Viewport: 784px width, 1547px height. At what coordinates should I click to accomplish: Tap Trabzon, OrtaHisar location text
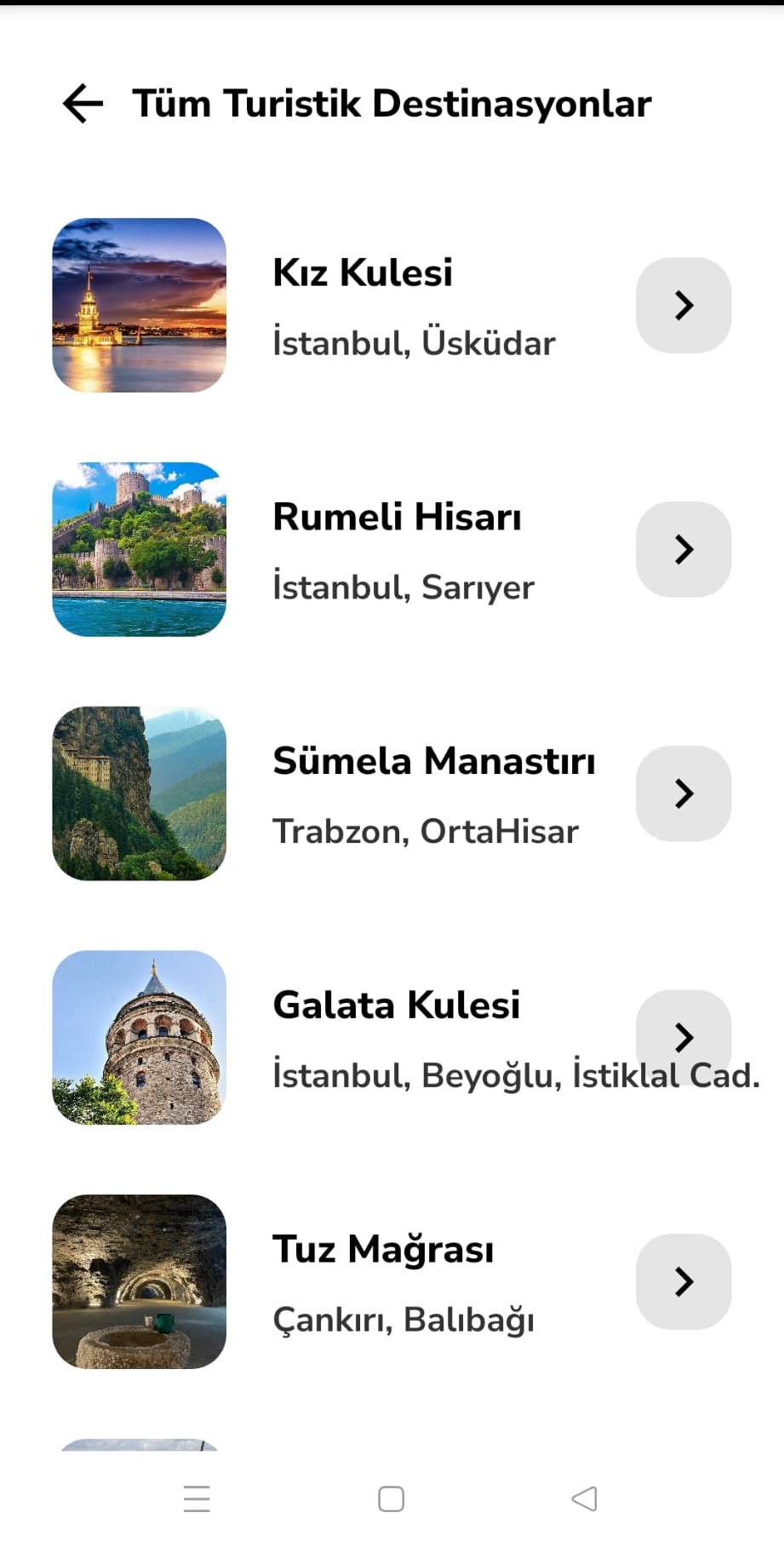coord(426,831)
